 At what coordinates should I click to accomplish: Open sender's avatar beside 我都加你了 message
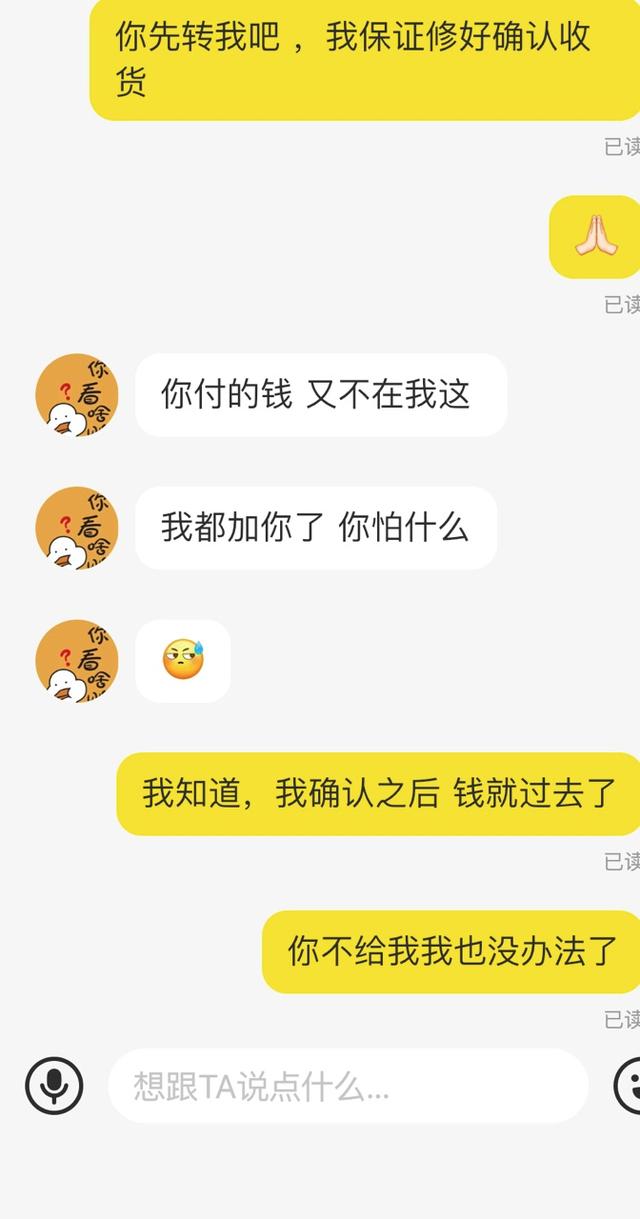[77, 528]
